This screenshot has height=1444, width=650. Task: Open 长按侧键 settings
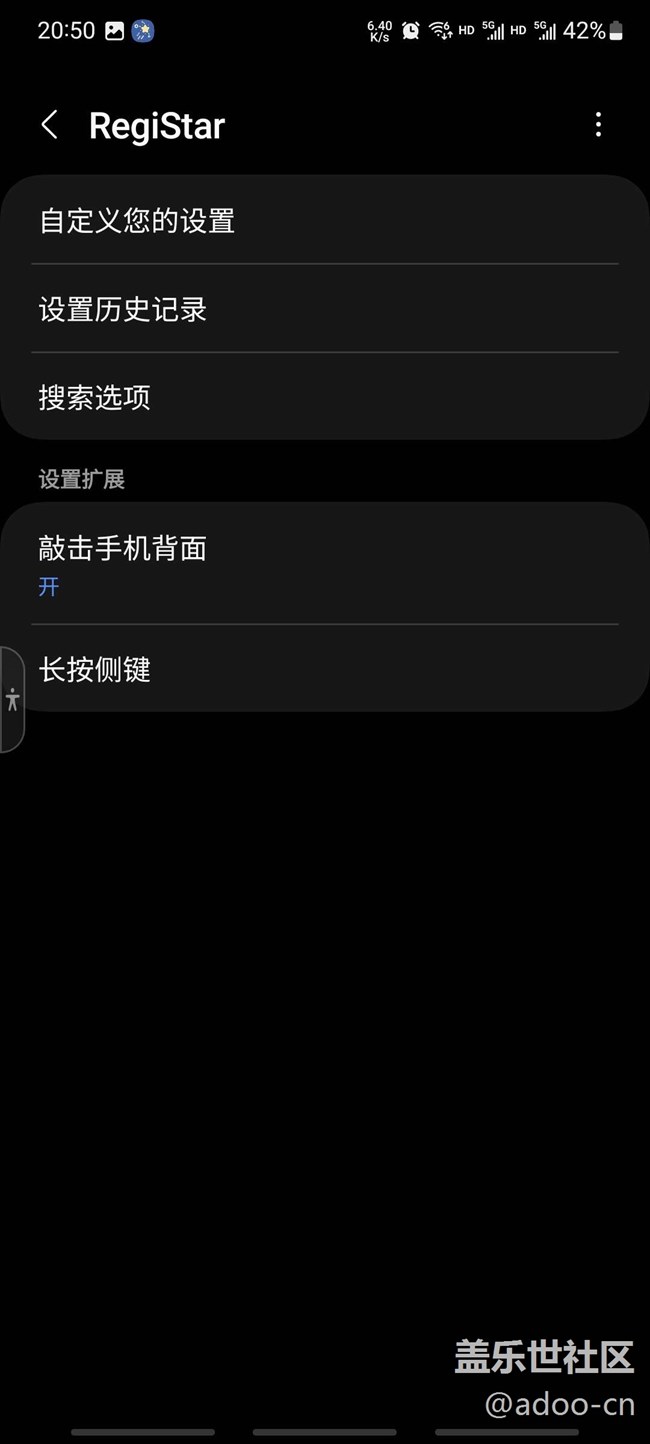(325, 669)
